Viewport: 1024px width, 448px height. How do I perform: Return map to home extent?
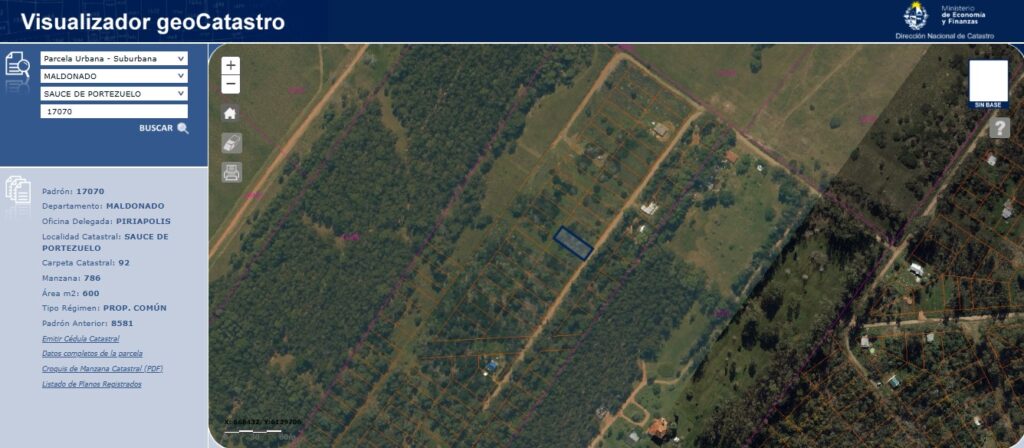(x=231, y=114)
